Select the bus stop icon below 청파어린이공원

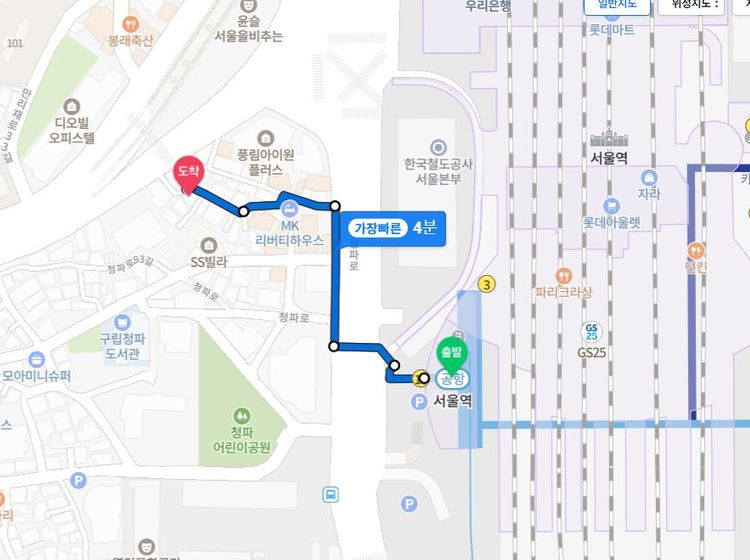coord(330,495)
